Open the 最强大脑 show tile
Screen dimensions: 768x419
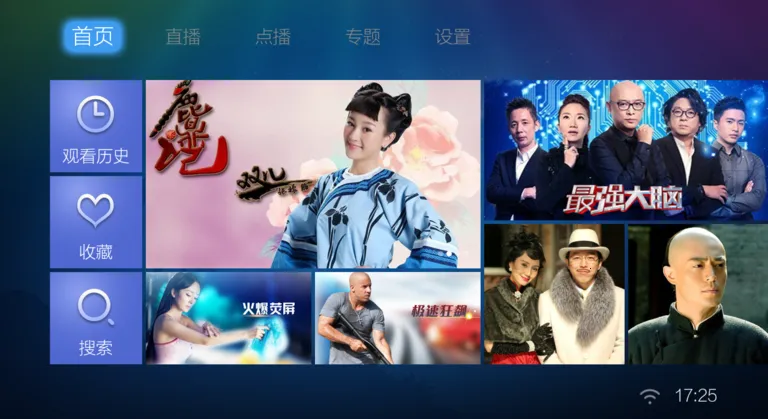pyautogui.click(x=625, y=150)
